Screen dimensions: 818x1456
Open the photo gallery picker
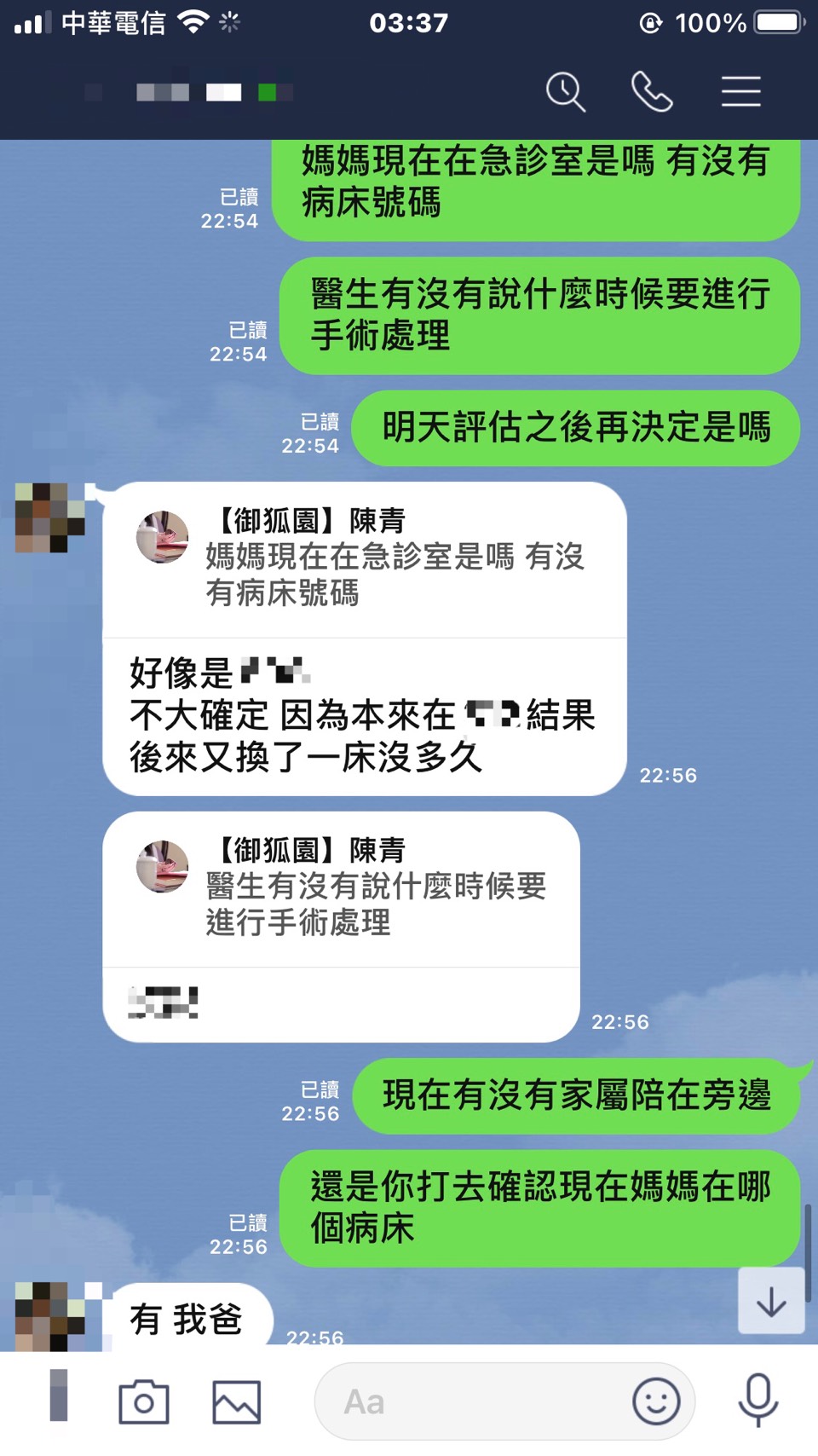point(236,1401)
